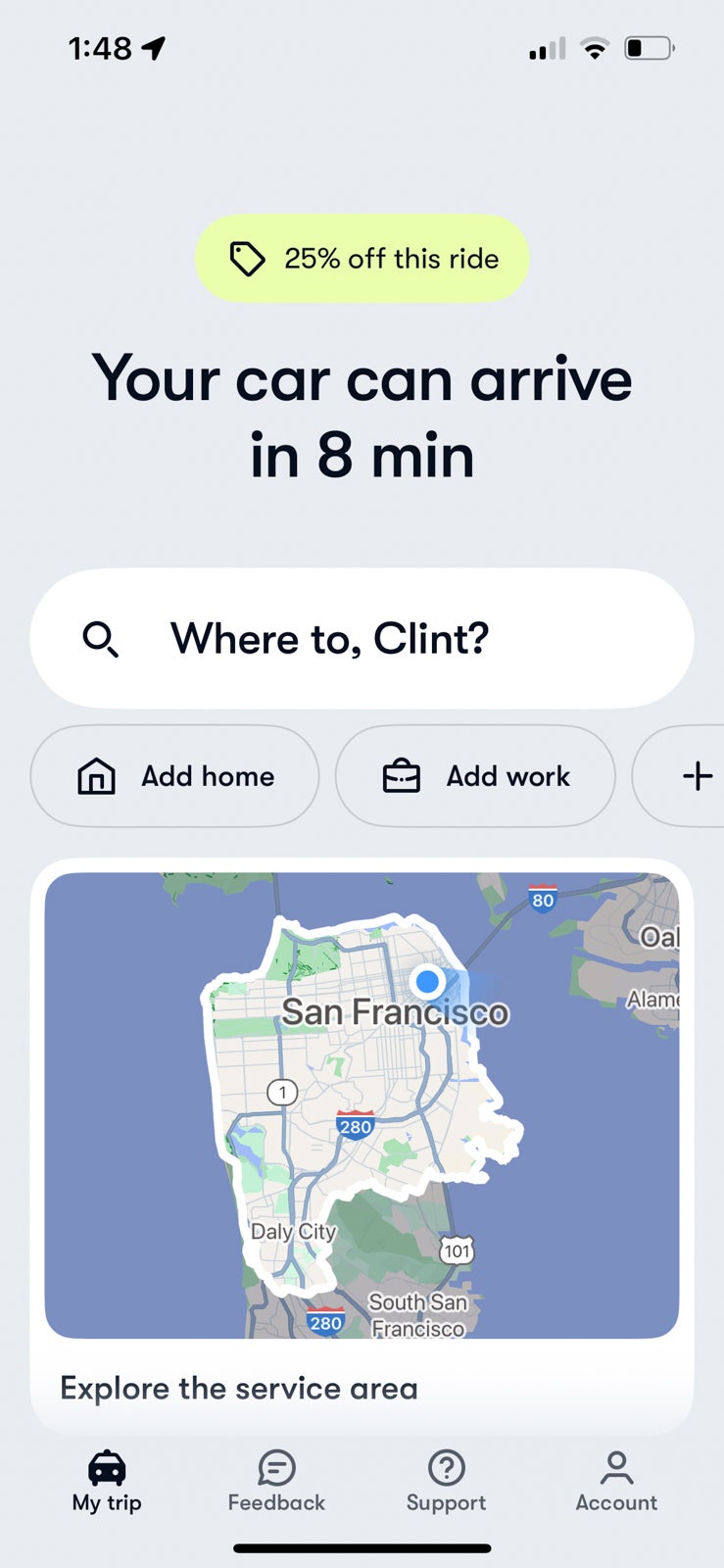Click the price tag icon on the discount badge
The image size is (724, 1568).
pos(246,258)
